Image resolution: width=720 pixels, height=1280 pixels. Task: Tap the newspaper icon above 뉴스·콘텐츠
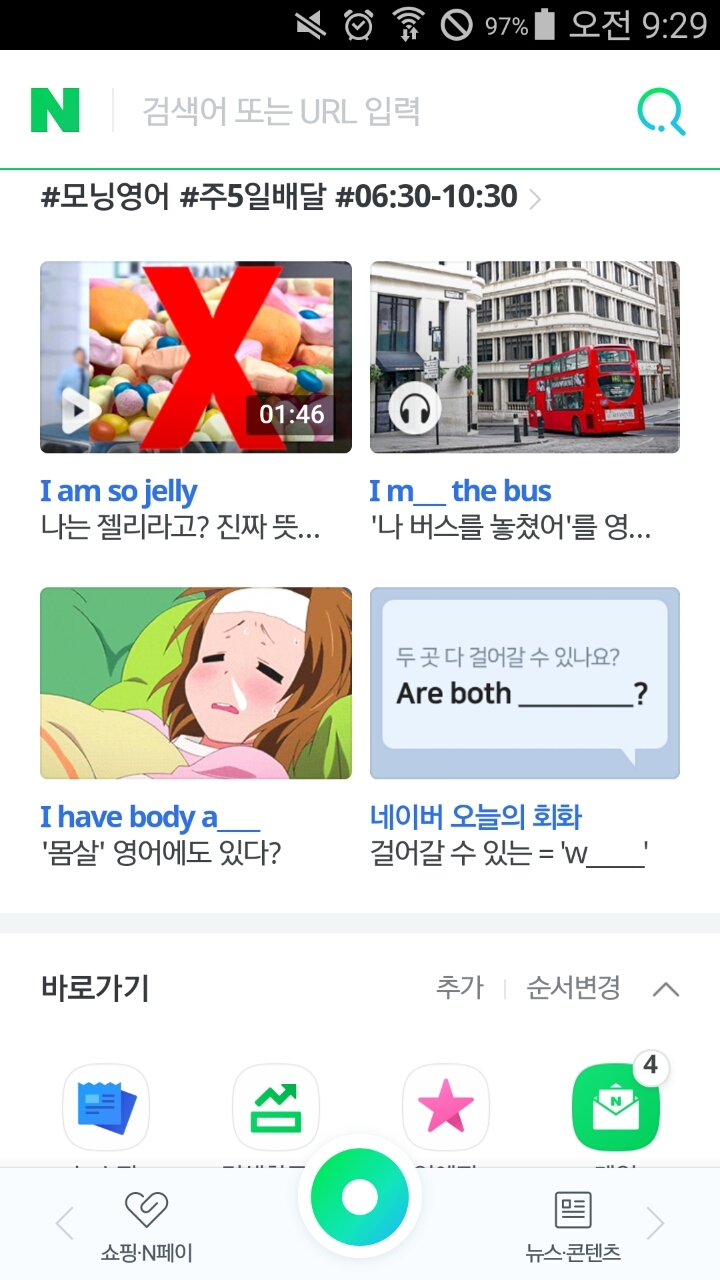[572, 1209]
